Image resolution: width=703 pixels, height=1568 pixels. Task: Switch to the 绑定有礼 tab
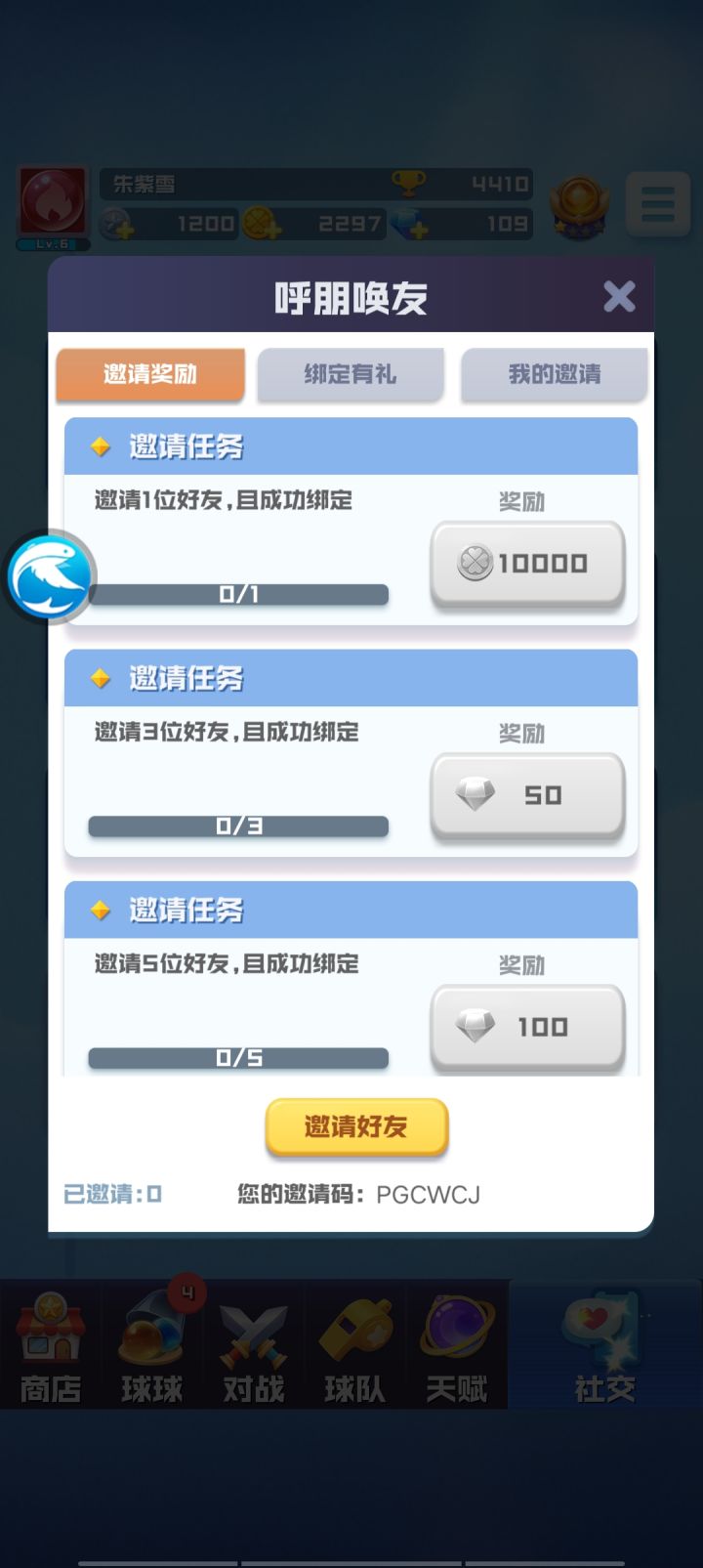pos(350,374)
